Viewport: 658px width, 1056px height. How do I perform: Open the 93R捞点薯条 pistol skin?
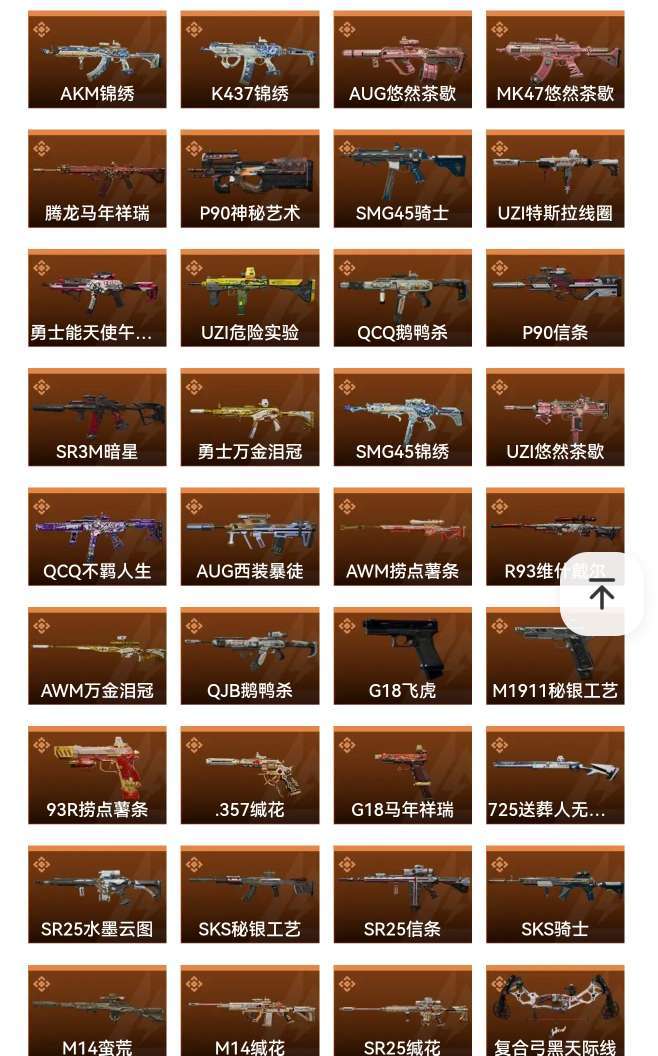[97, 775]
